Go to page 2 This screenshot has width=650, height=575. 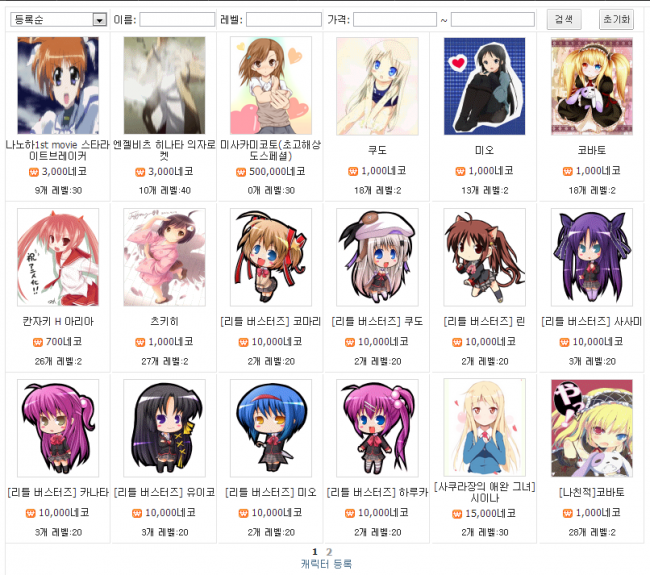pyautogui.click(x=329, y=551)
